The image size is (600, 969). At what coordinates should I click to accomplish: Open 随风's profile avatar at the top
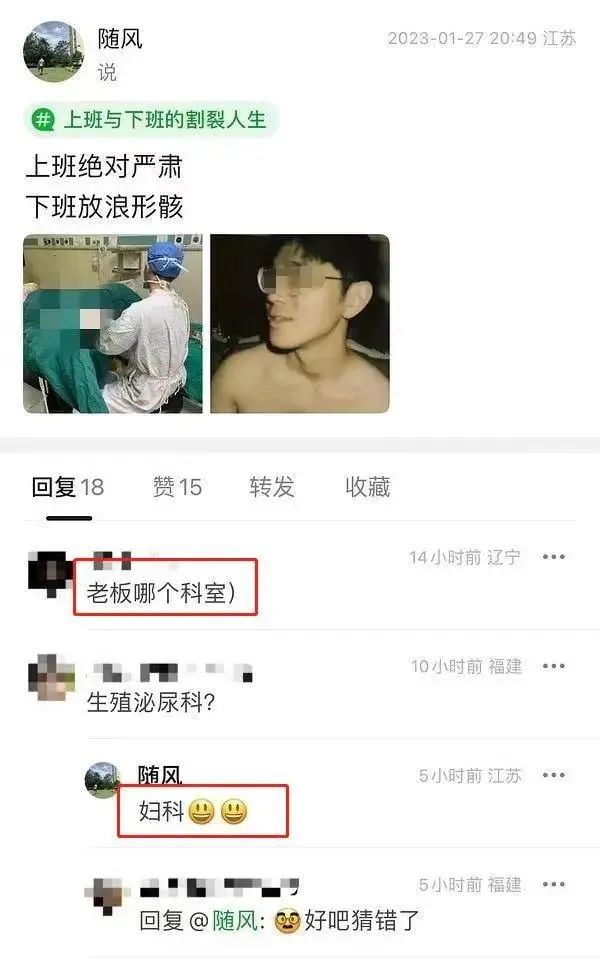point(53,52)
